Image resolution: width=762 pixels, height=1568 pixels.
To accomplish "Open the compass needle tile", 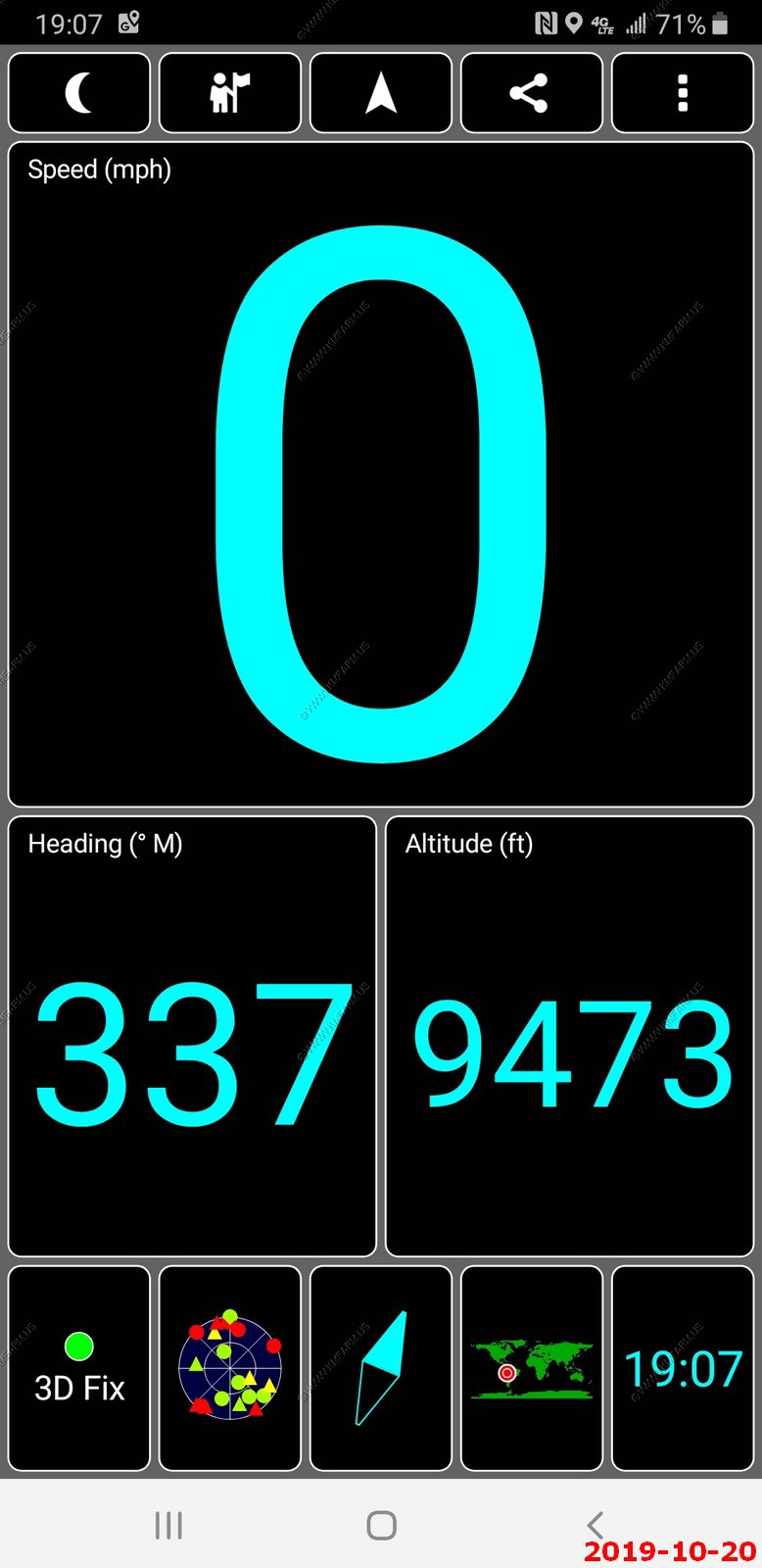I will (x=381, y=1368).
